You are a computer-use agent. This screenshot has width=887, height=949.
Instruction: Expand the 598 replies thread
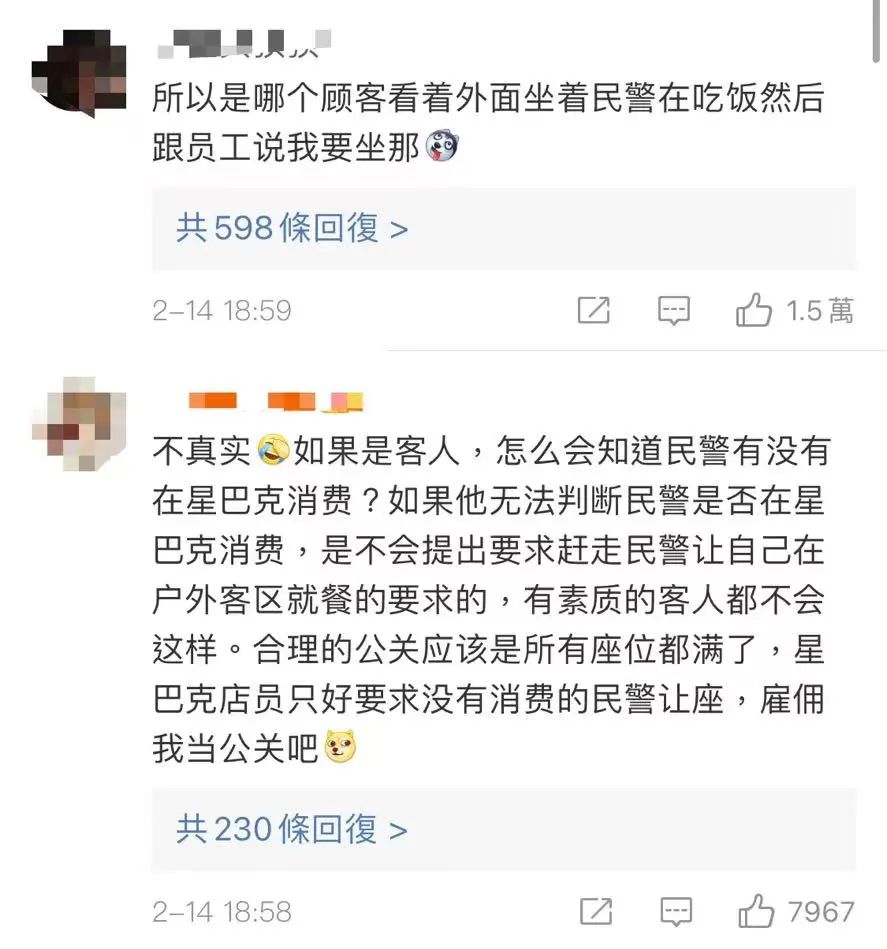[292, 229]
